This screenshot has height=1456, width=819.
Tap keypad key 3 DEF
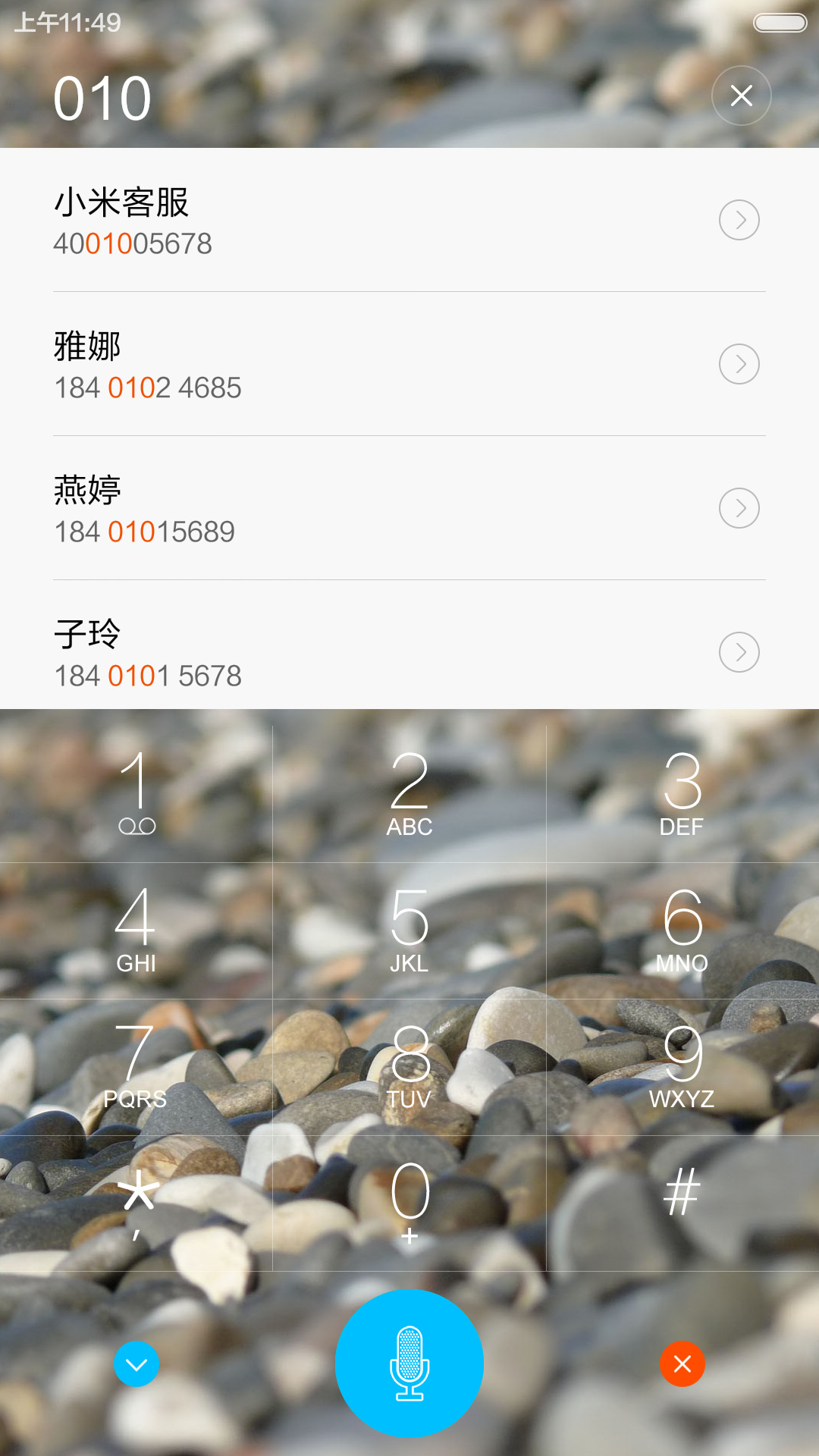pos(682,794)
